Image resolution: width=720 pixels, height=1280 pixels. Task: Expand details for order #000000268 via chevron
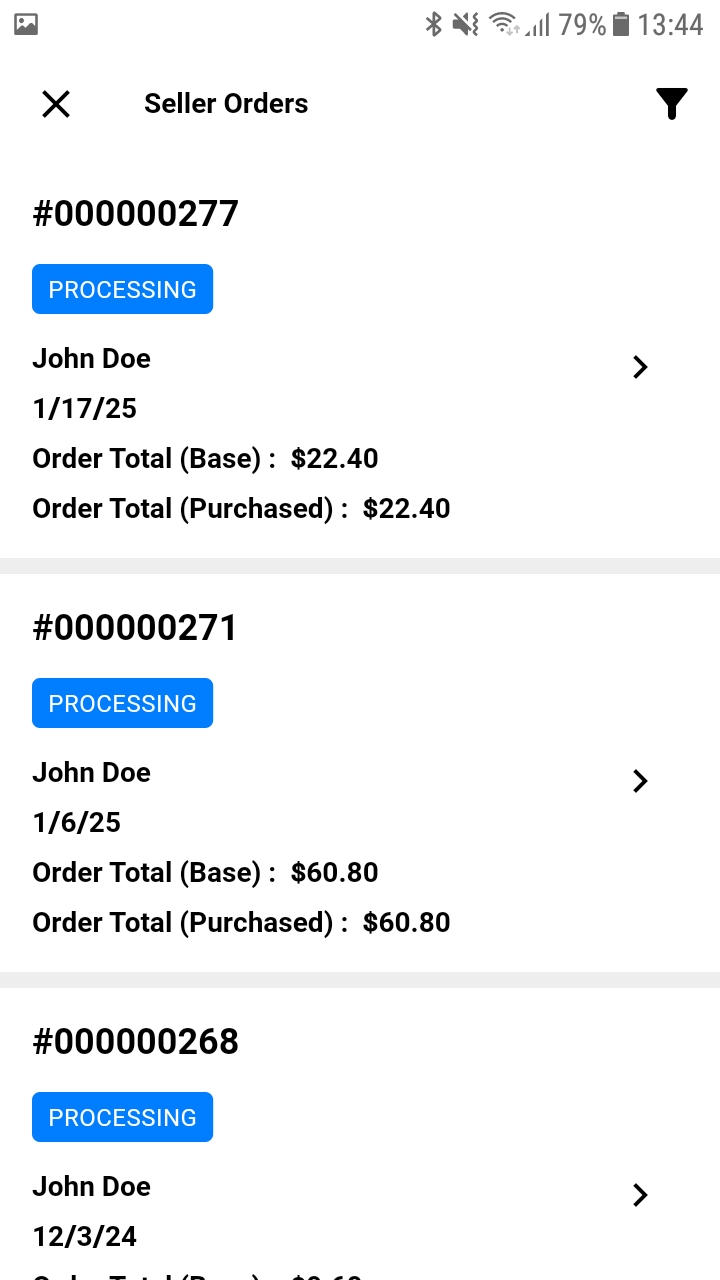click(639, 1195)
